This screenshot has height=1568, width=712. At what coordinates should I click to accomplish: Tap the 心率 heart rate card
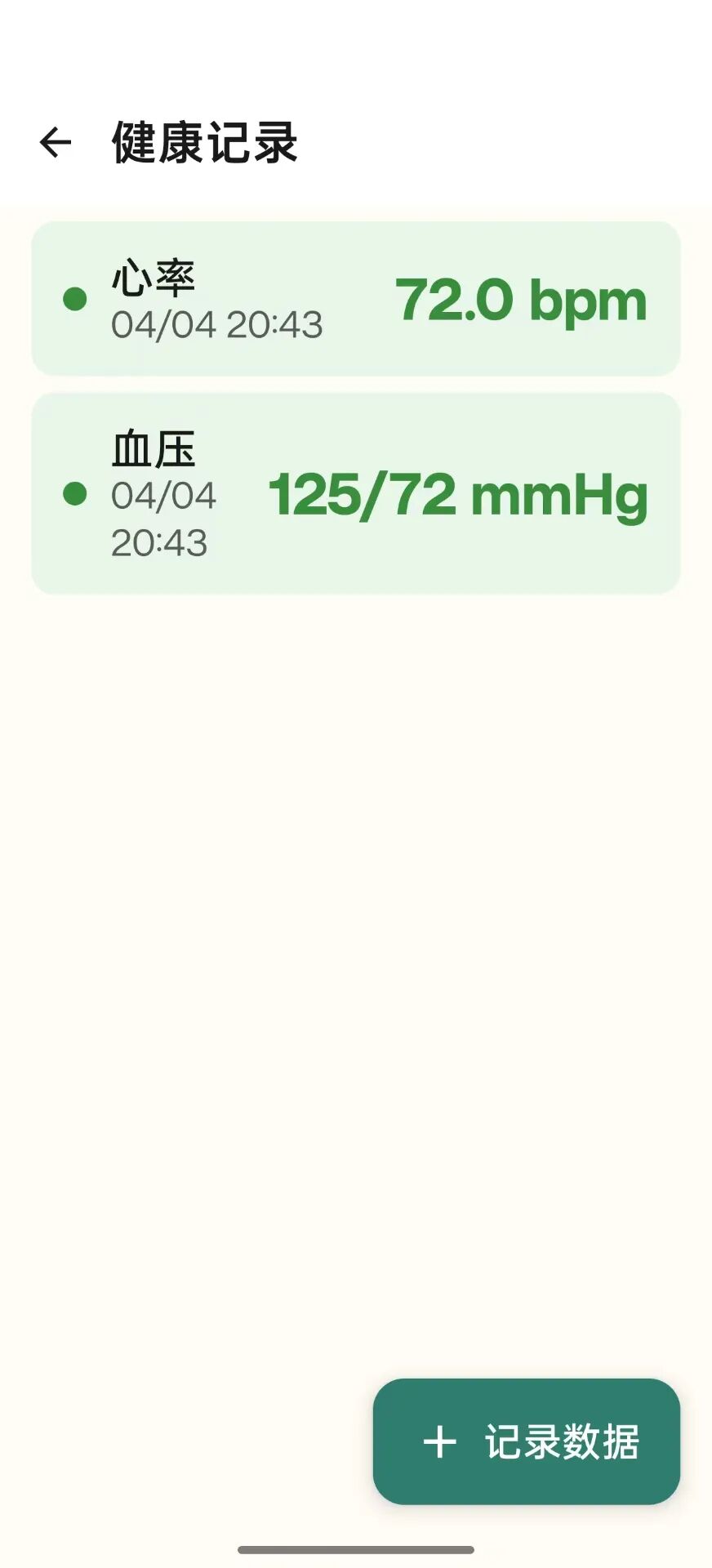click(x=356, y=299)
